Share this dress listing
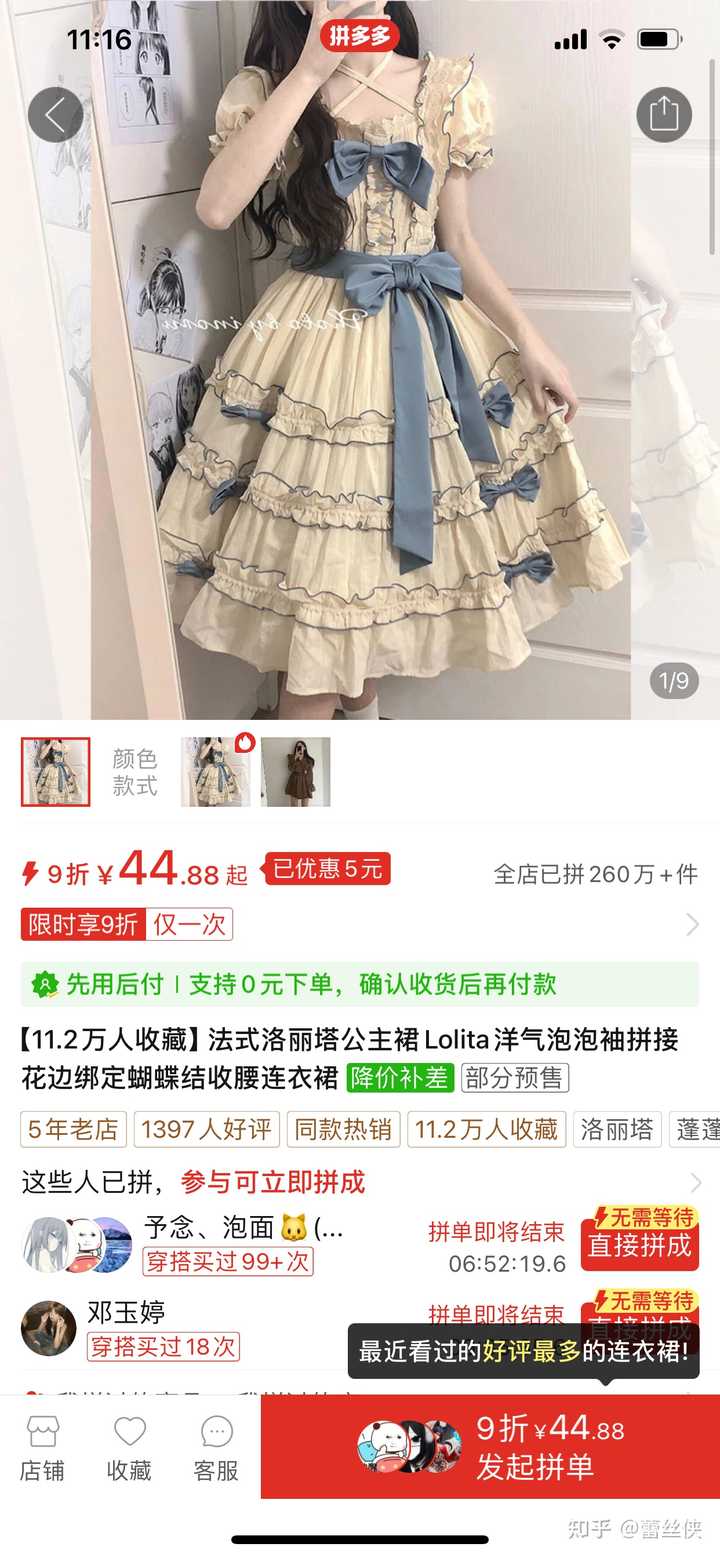 (x=664, y=114)
